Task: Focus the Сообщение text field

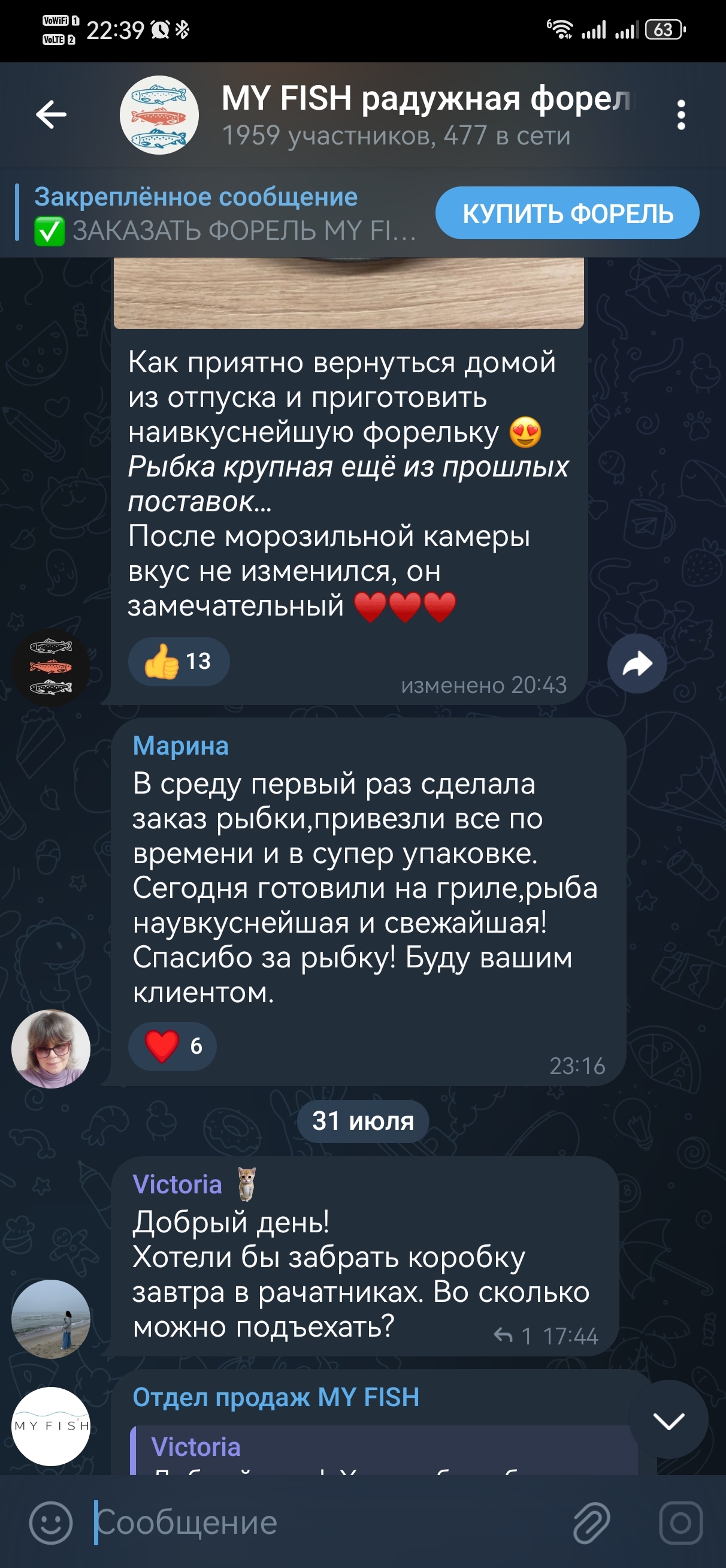Action: [x=329, y=1522]
